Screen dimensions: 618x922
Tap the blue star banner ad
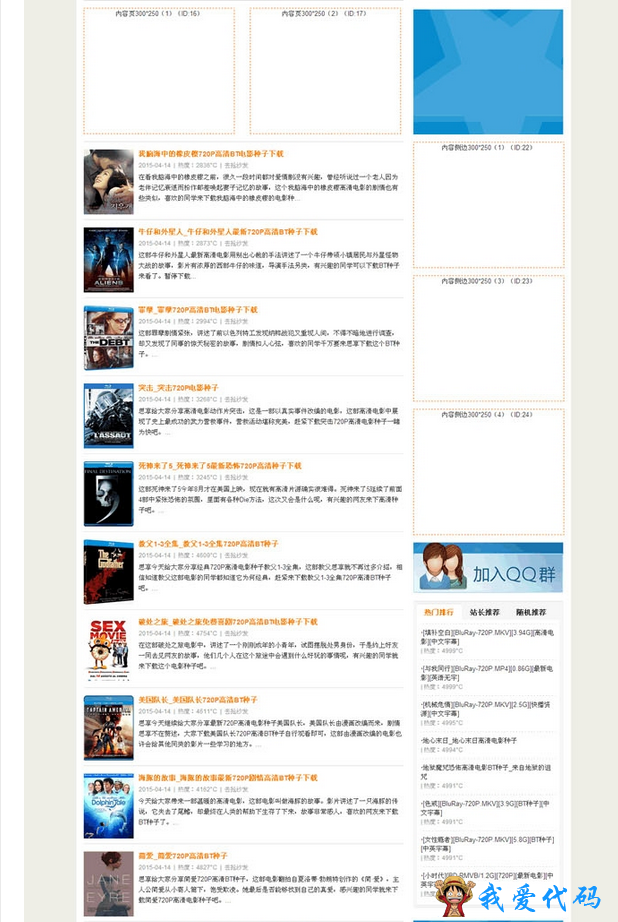pyautogui.click(x=488, y=72)
